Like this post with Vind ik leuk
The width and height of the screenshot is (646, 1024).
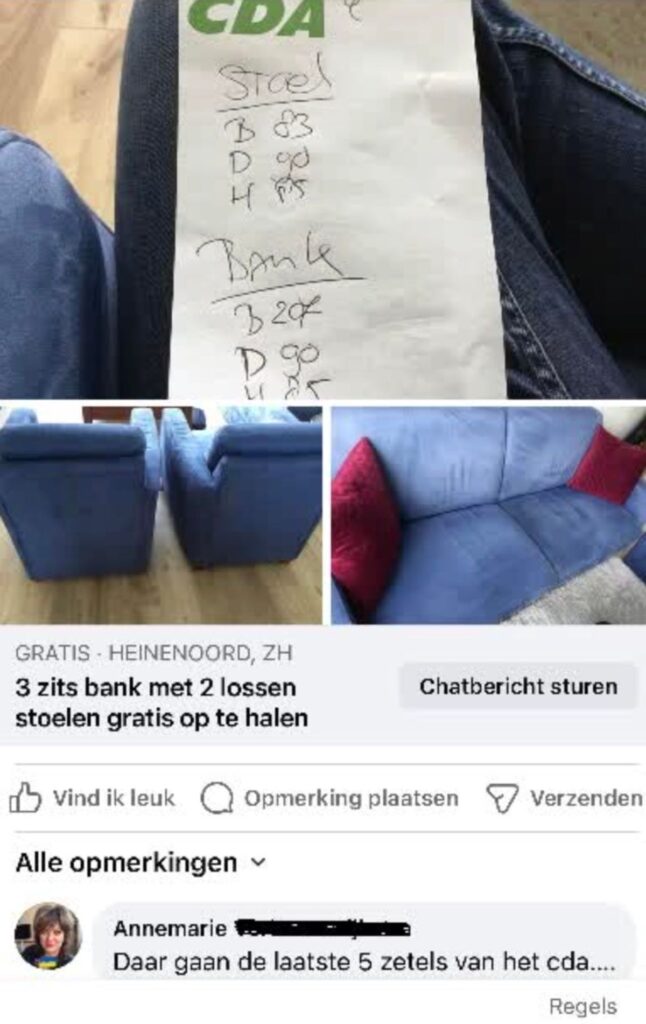tap(92, 798)
